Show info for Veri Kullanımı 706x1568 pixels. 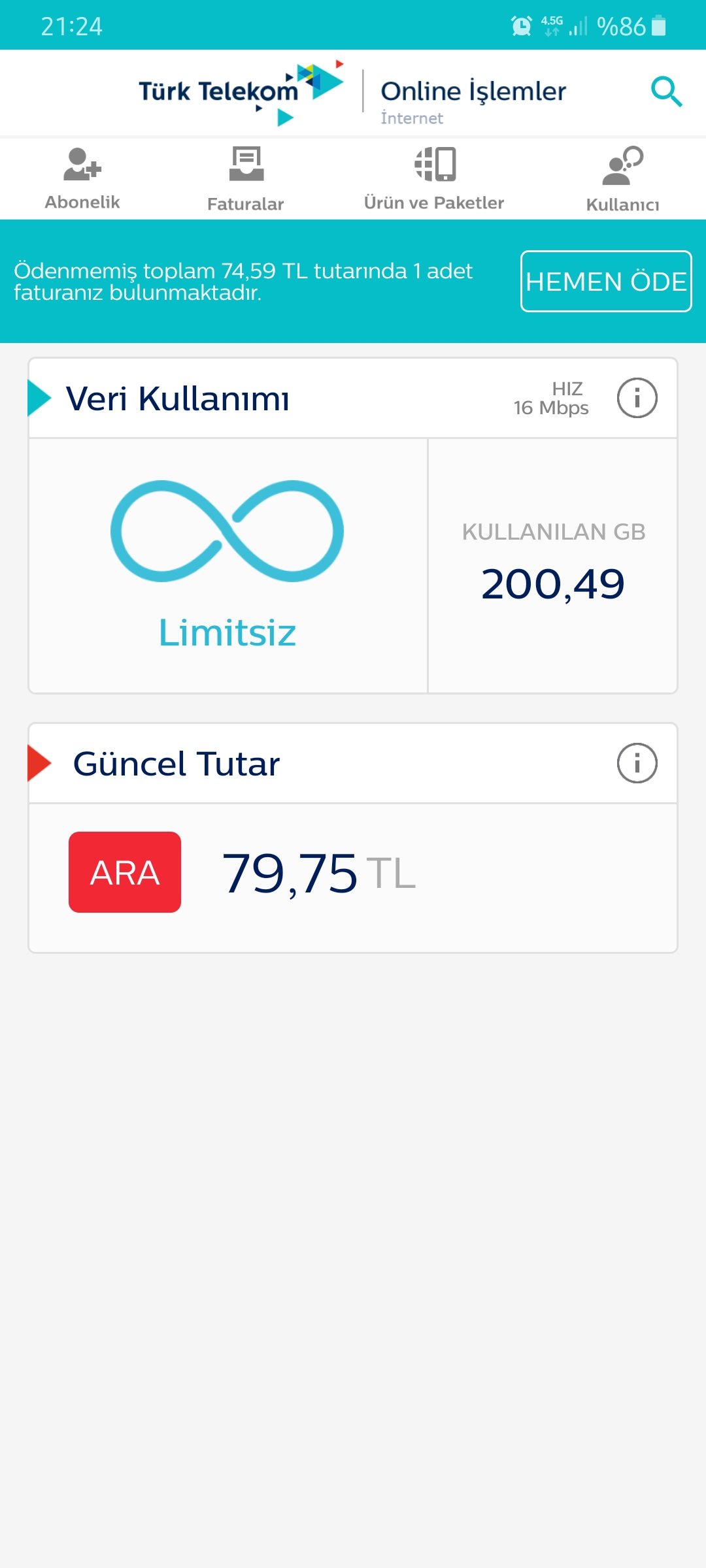point(637,398)
